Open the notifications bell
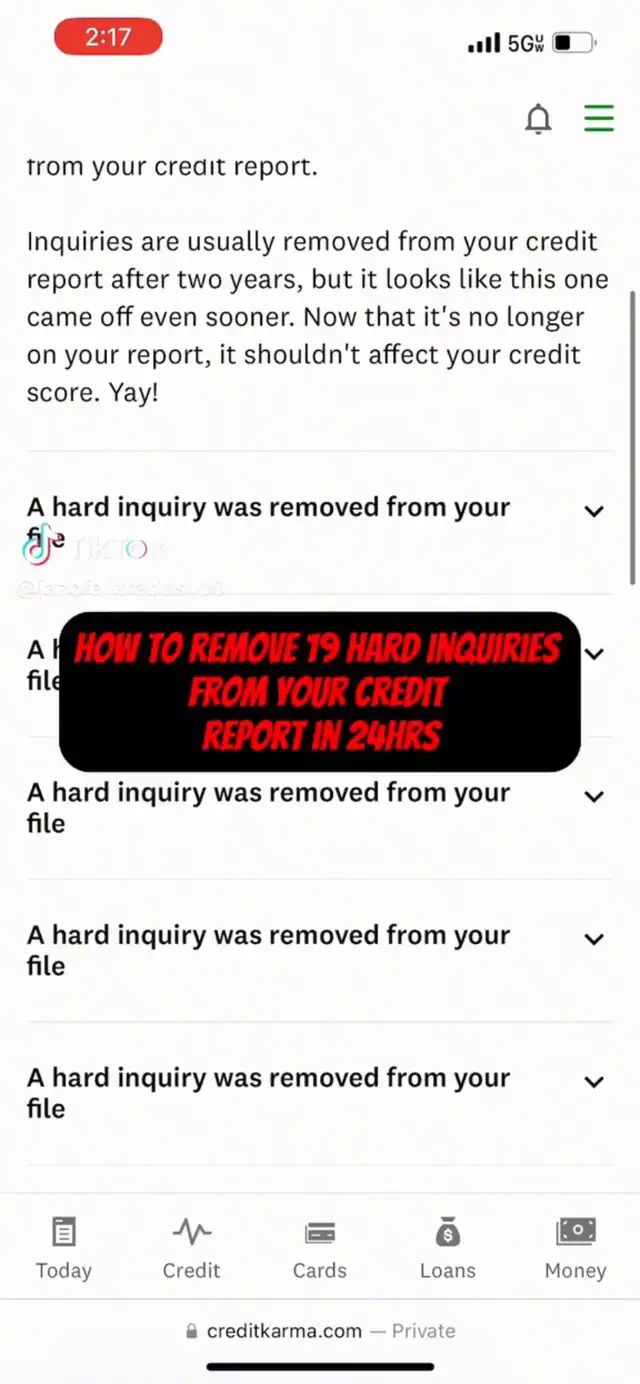The image size is (640, 1384). pyautogui.click(x=538, y=119)
